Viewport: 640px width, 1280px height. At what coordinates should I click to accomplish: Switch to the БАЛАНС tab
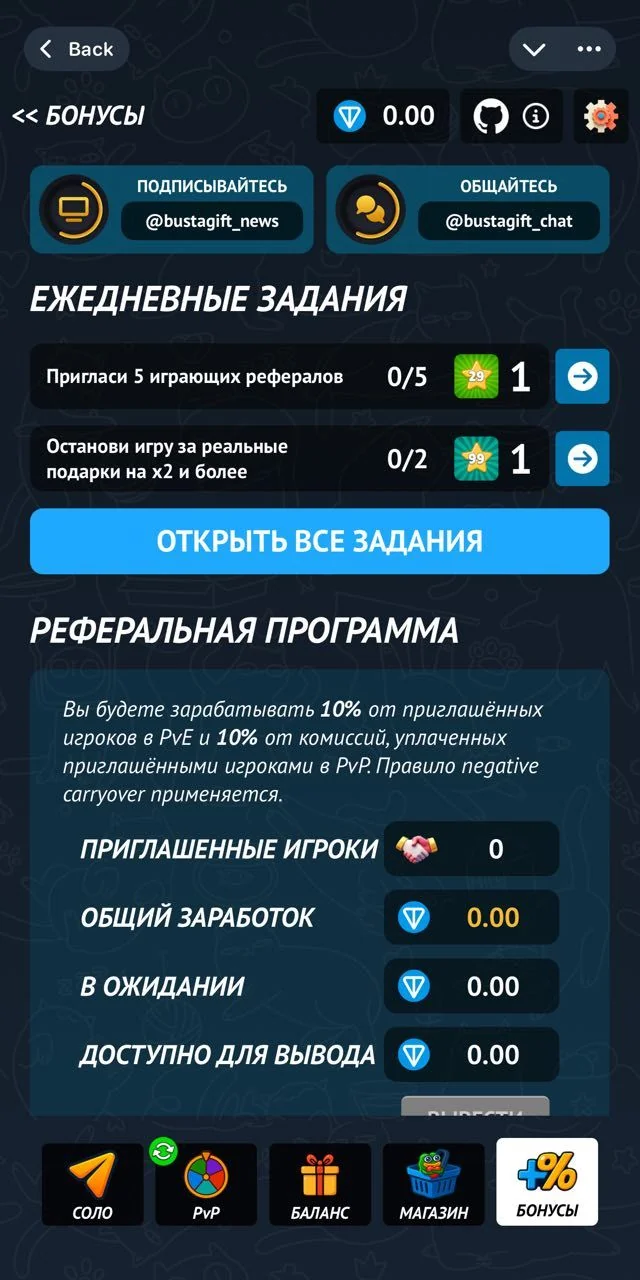pos(320,1185)
